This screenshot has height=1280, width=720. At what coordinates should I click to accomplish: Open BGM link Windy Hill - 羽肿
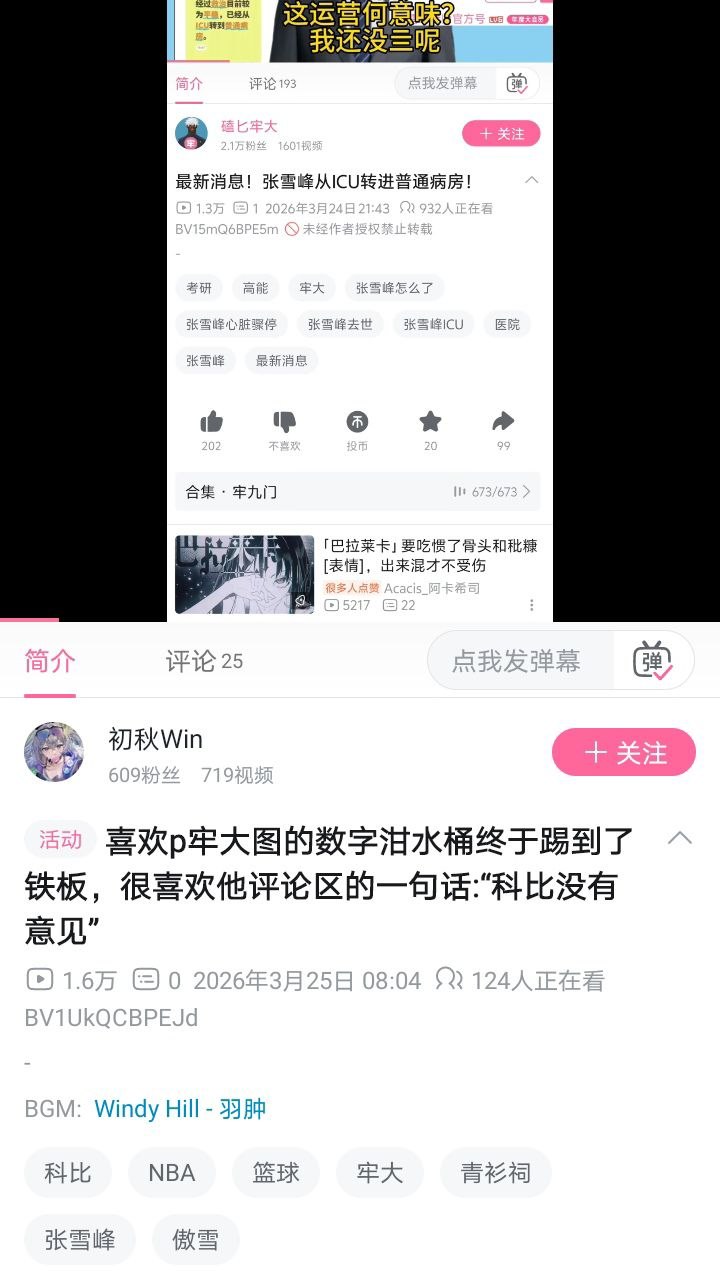(x=180, y=1109)
